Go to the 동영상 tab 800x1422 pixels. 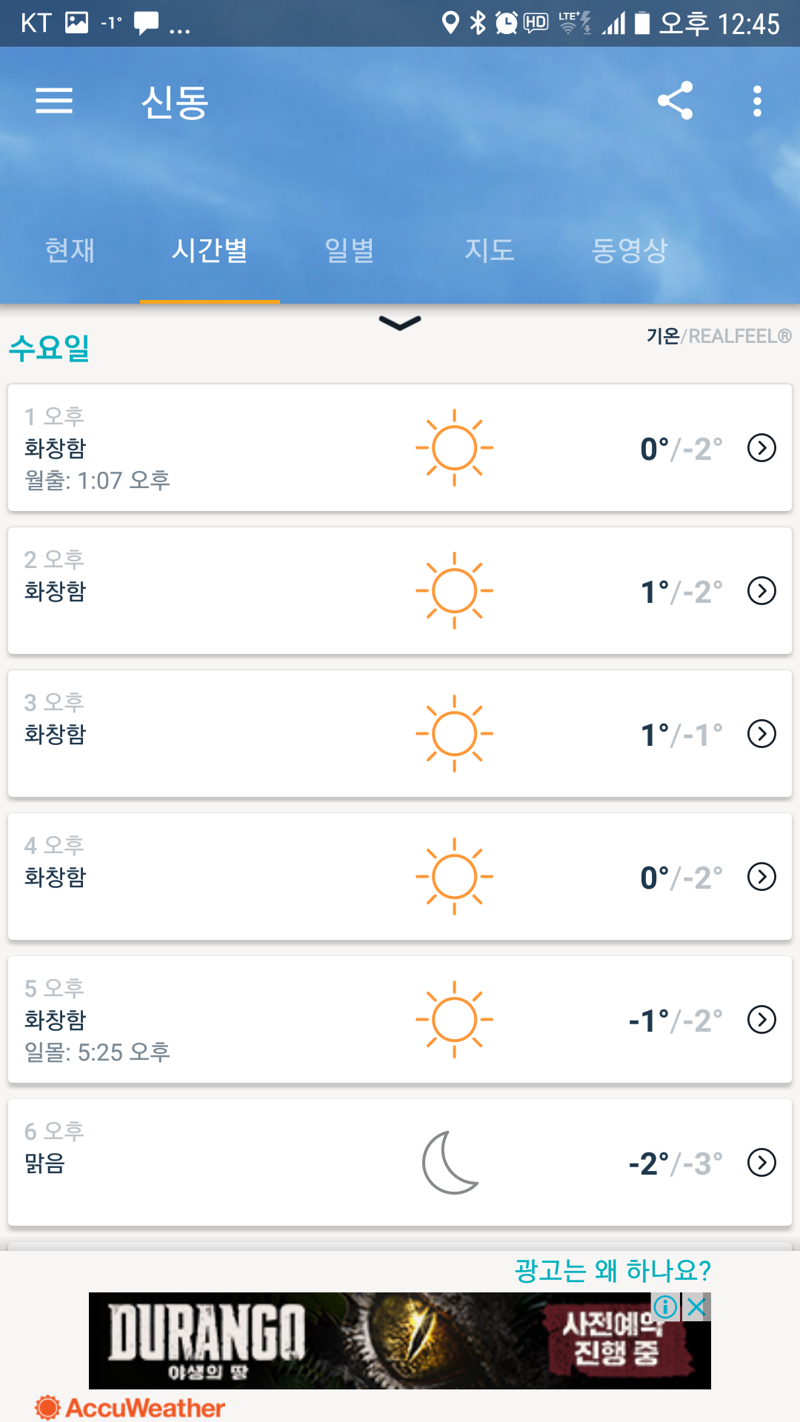pos(630,250)
